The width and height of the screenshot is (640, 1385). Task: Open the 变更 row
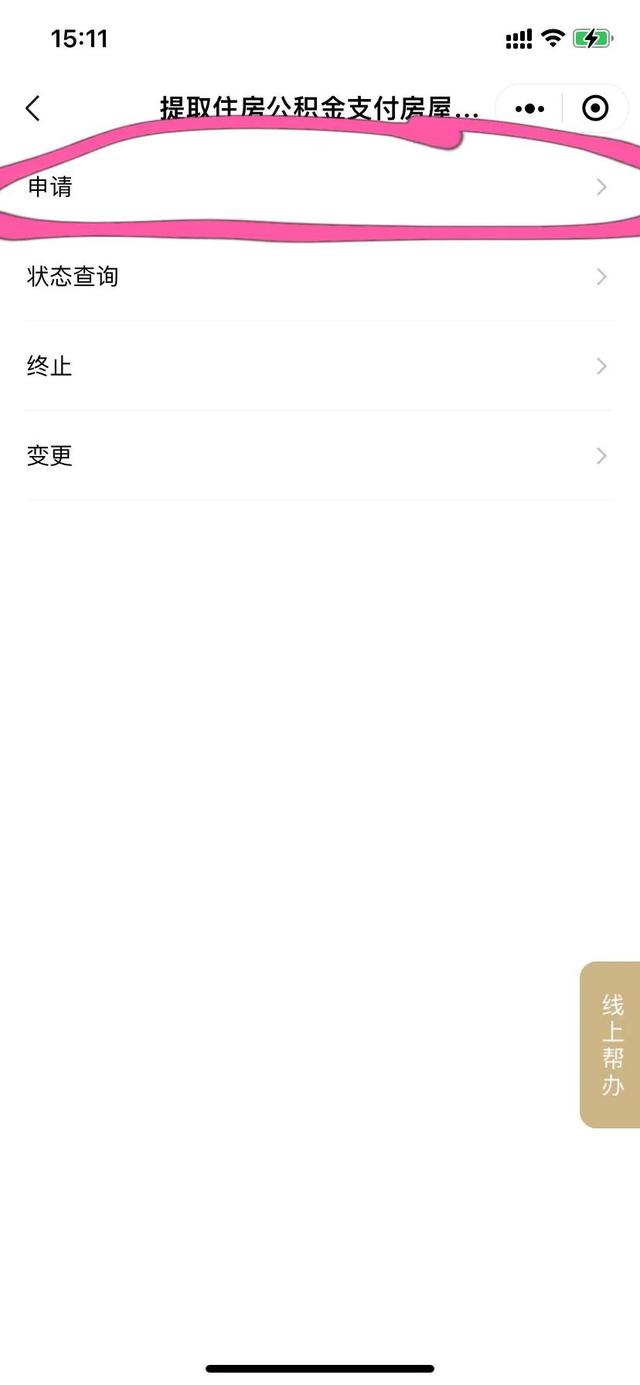pyautogui.click(x=320, y=456)
